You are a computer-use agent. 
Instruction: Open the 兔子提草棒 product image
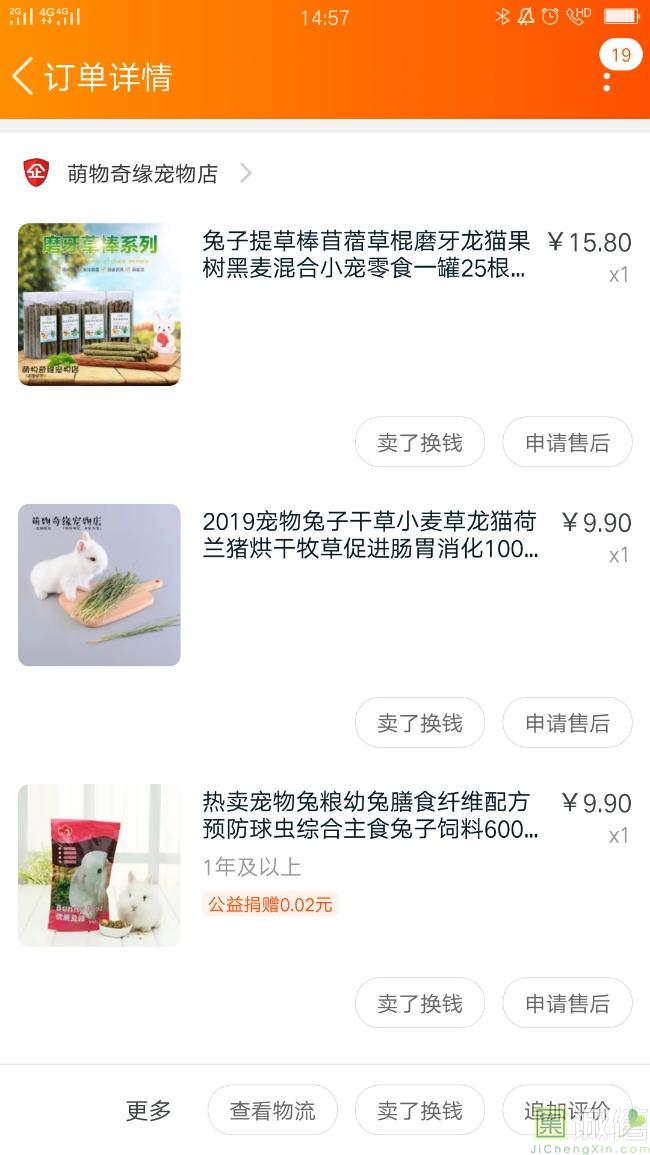pyautogui.click(x=99, y=304)
